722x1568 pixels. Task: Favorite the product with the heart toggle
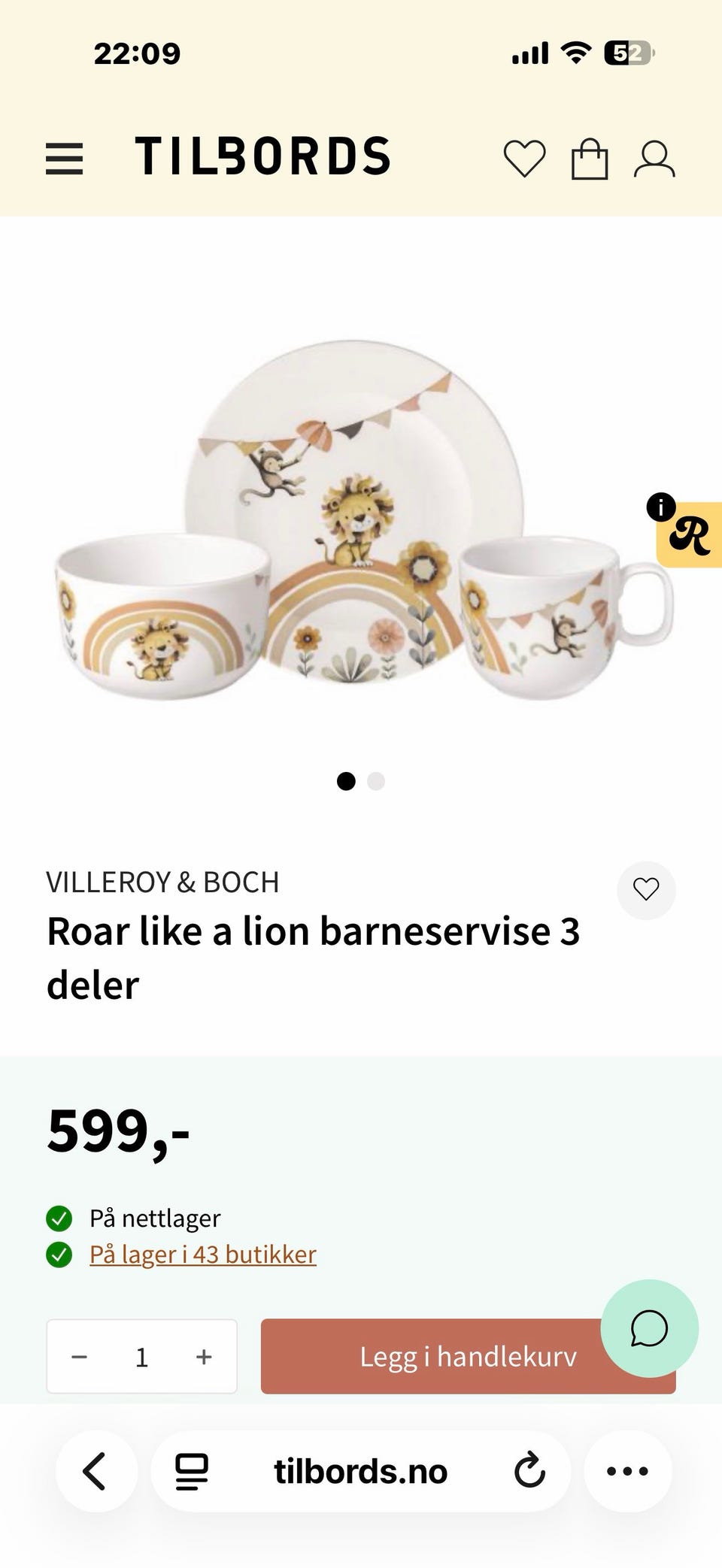coord(646,889)
